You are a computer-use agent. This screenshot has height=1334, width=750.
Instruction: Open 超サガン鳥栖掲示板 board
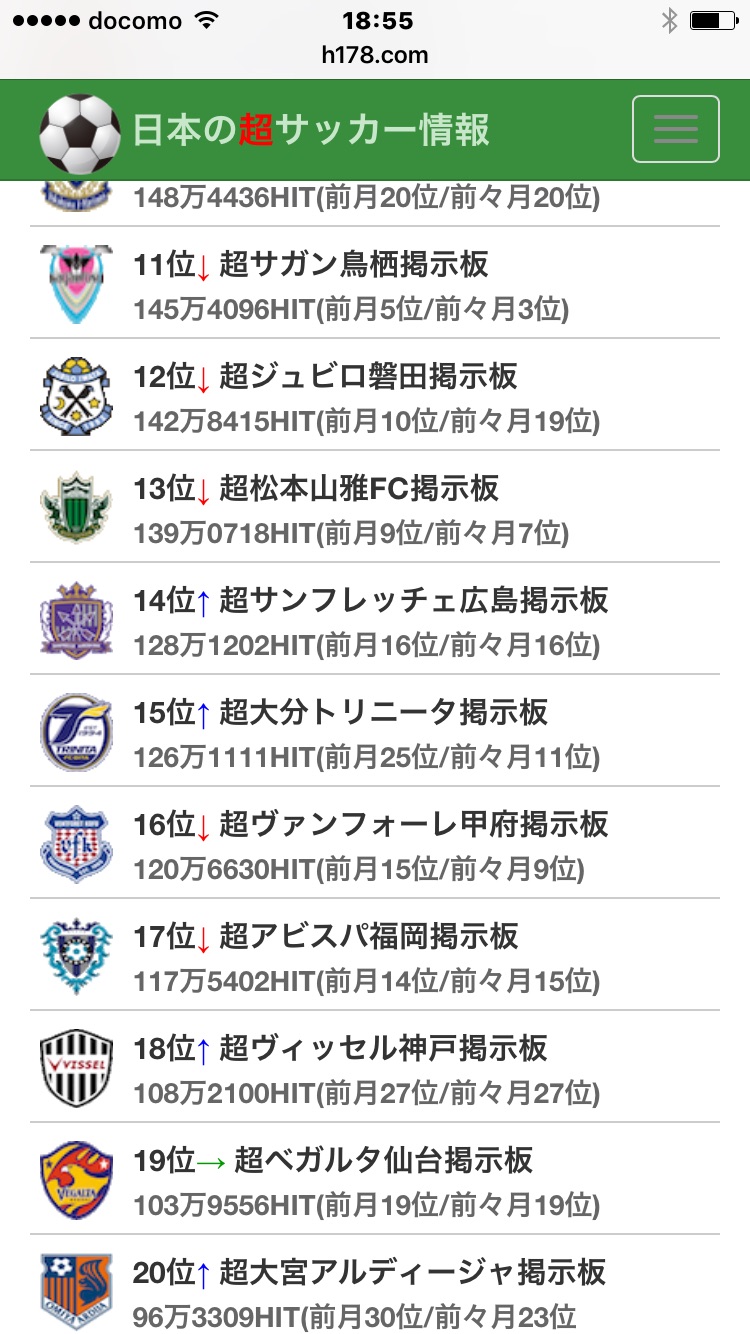coord(353,265)
